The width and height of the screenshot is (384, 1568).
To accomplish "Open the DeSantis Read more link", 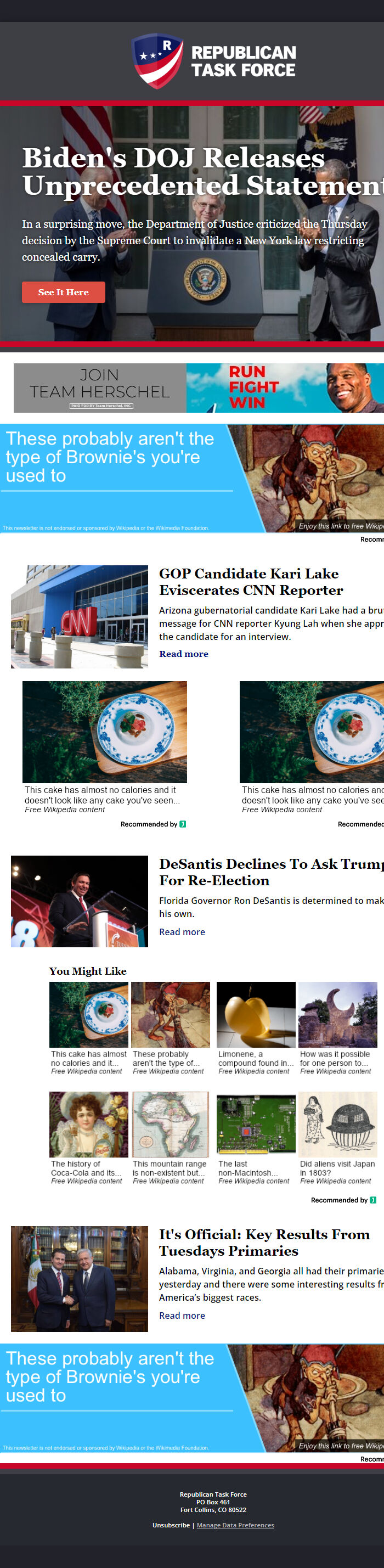I will (x=182, y=932).
